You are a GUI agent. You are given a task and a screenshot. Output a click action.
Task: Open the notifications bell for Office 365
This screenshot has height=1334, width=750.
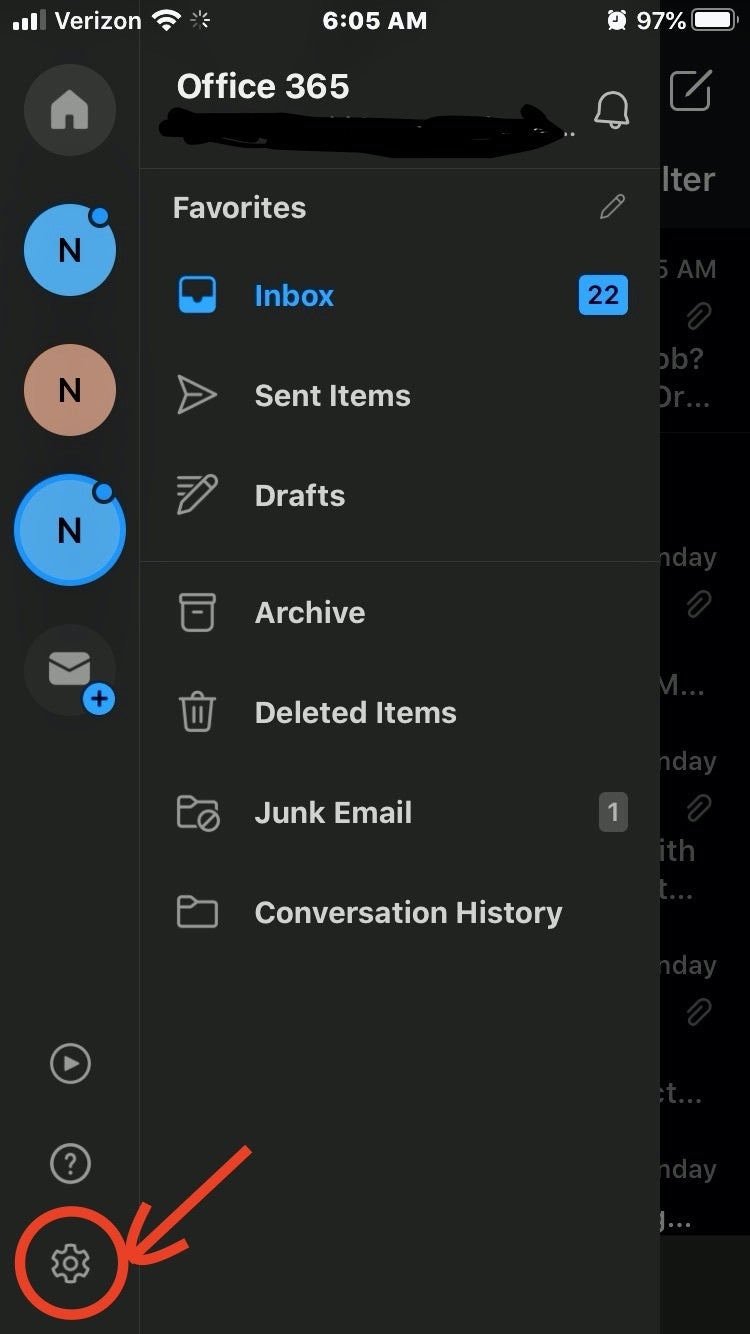(612, 110)
